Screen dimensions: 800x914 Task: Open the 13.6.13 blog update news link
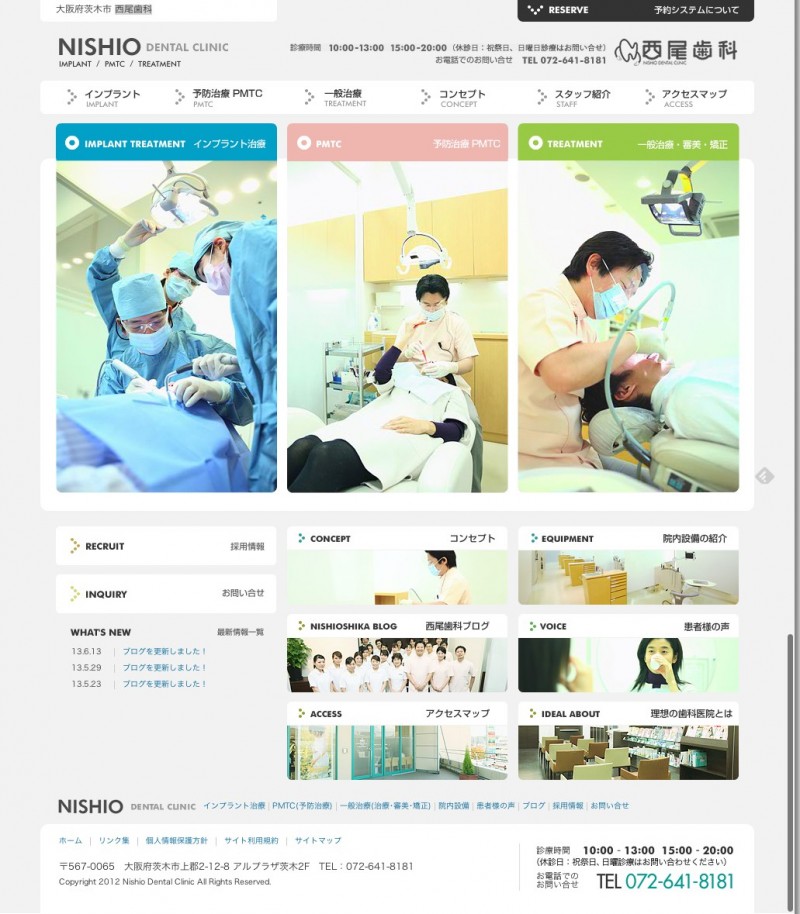(x=164, y=650)
